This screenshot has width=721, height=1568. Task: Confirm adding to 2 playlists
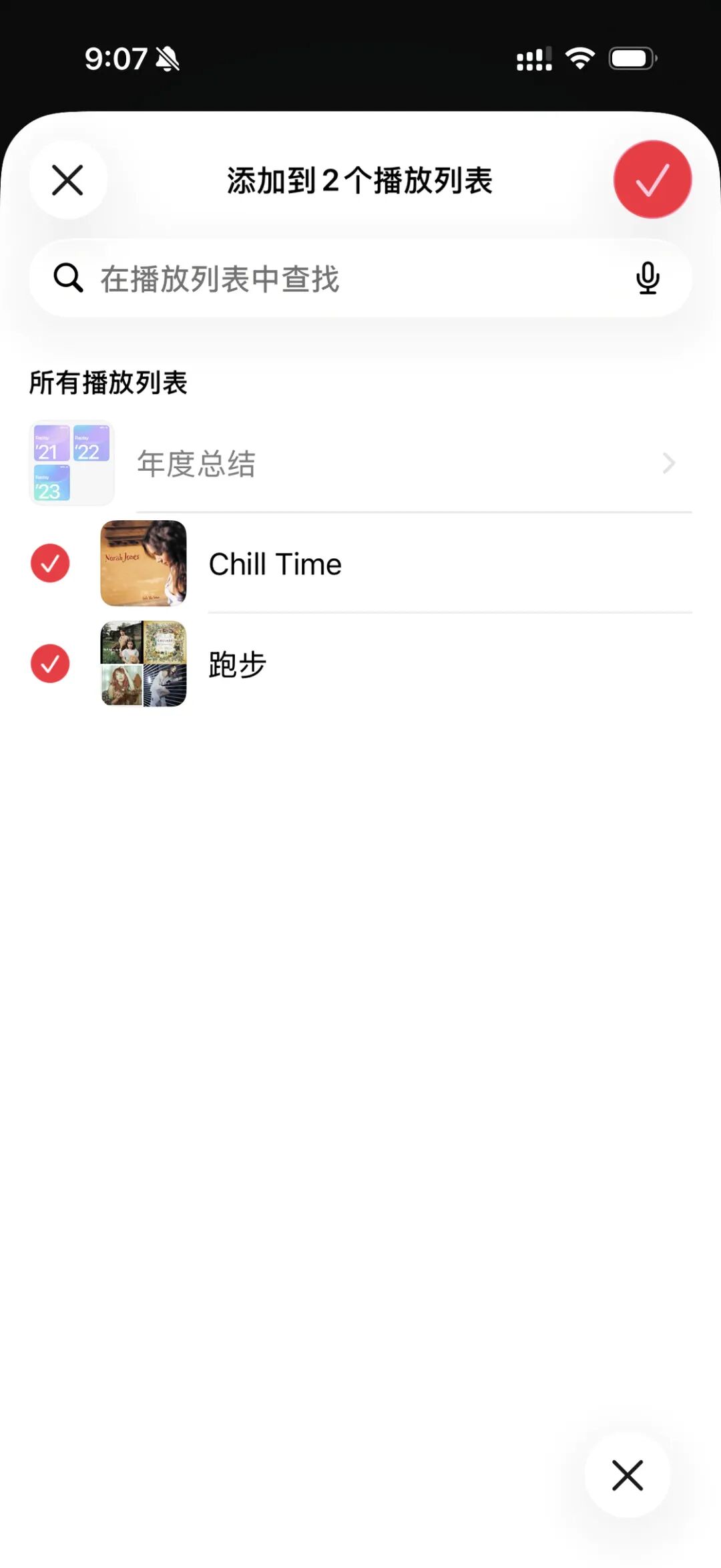click(x=652, y=180)
